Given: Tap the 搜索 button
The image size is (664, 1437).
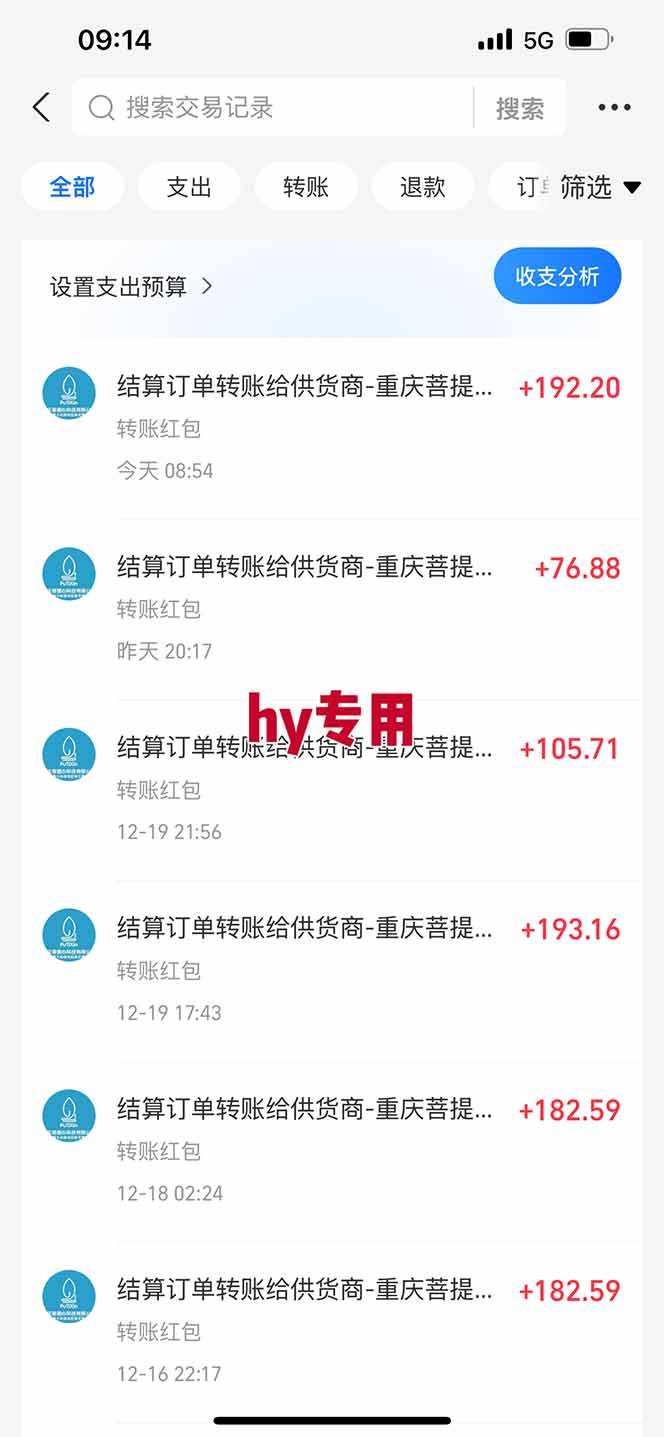Looking at the screenshot, I should [x=520, y=108].
